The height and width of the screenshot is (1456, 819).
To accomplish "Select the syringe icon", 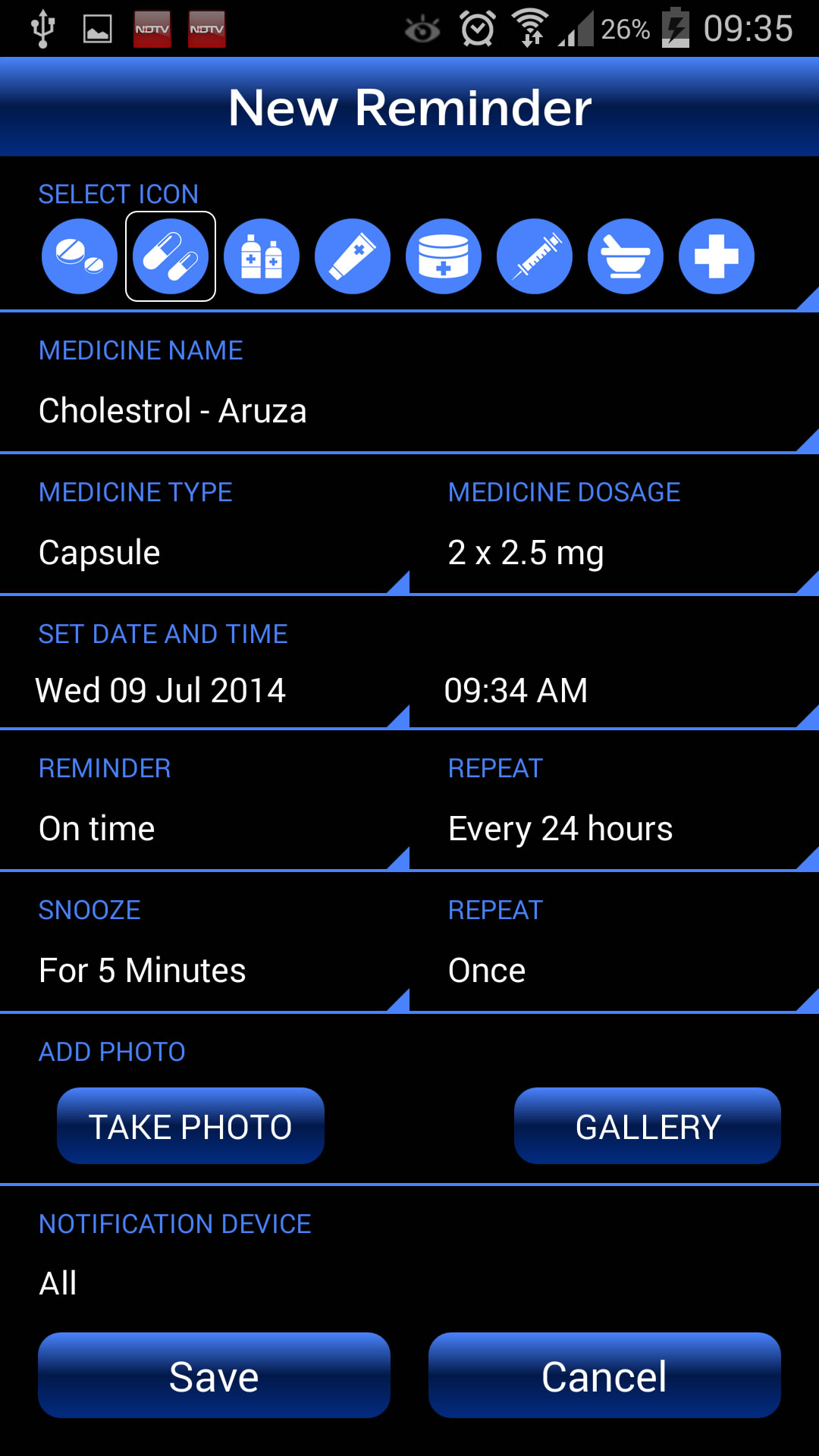I will (x=535, y=256).
